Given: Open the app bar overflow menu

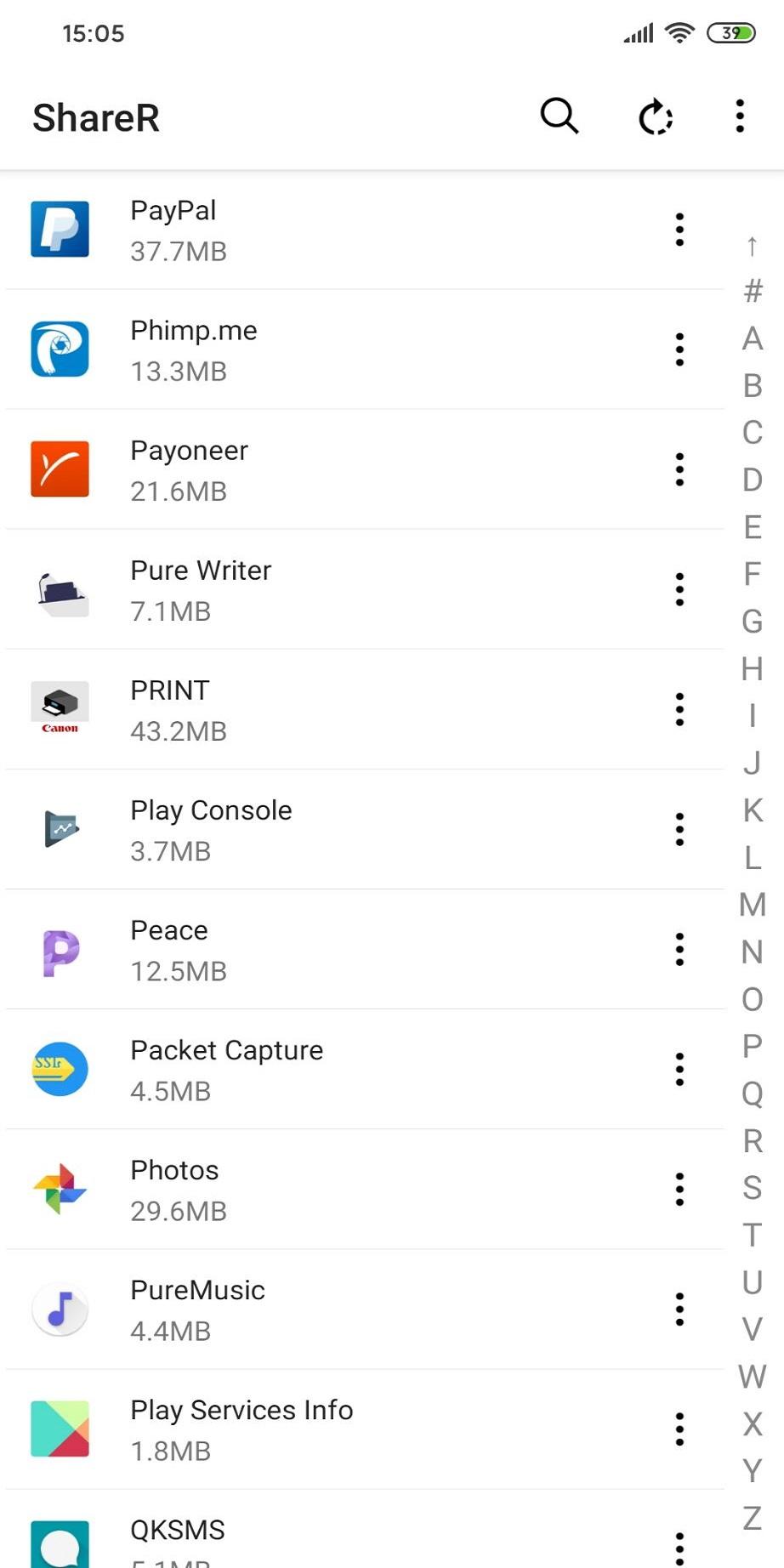Looking at the screenshot, I should pos(740,116).
